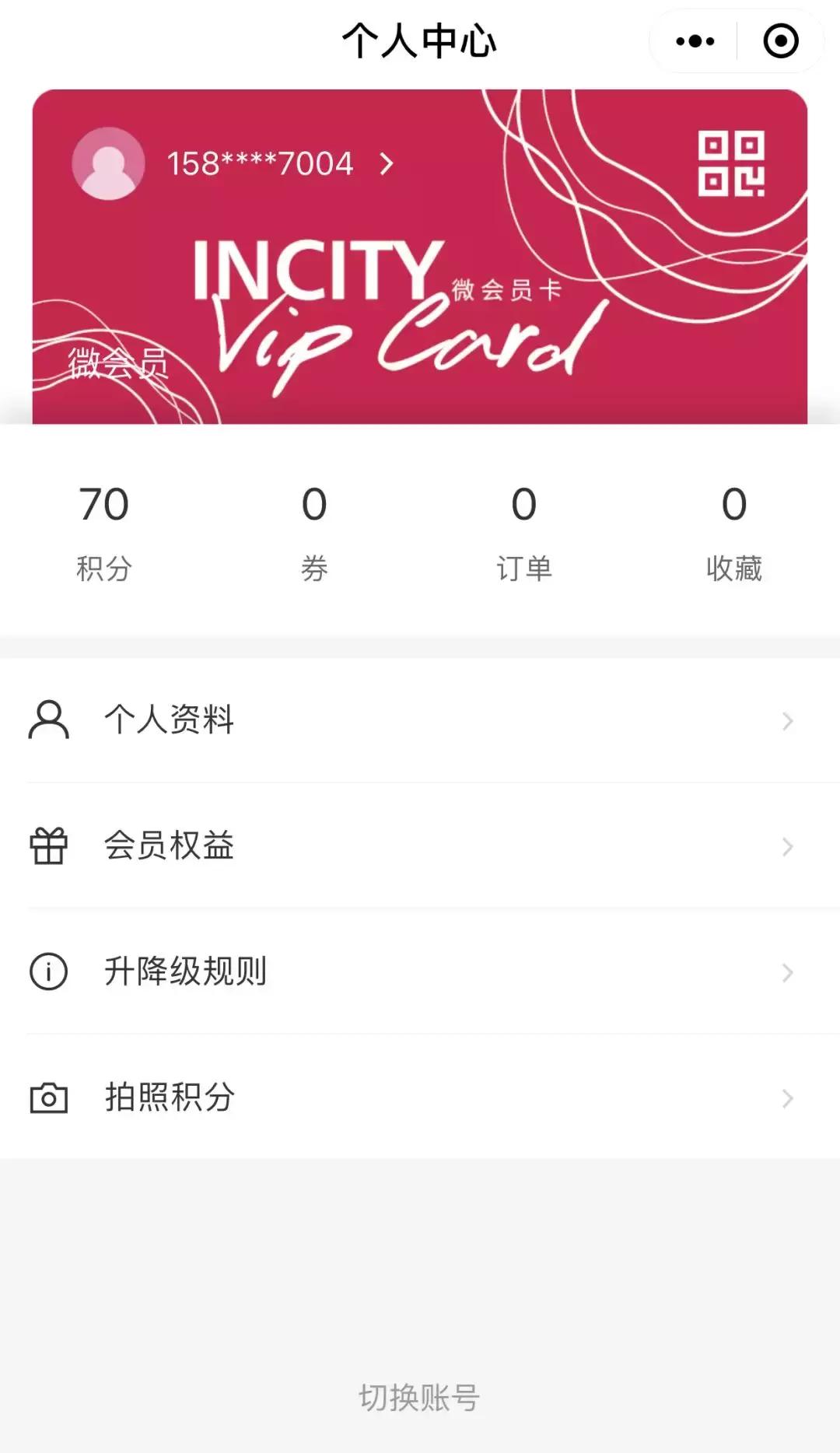This screenshot has width=840, height=1453.
Task: Open the 券 coupons section
Action: [315, 529]
